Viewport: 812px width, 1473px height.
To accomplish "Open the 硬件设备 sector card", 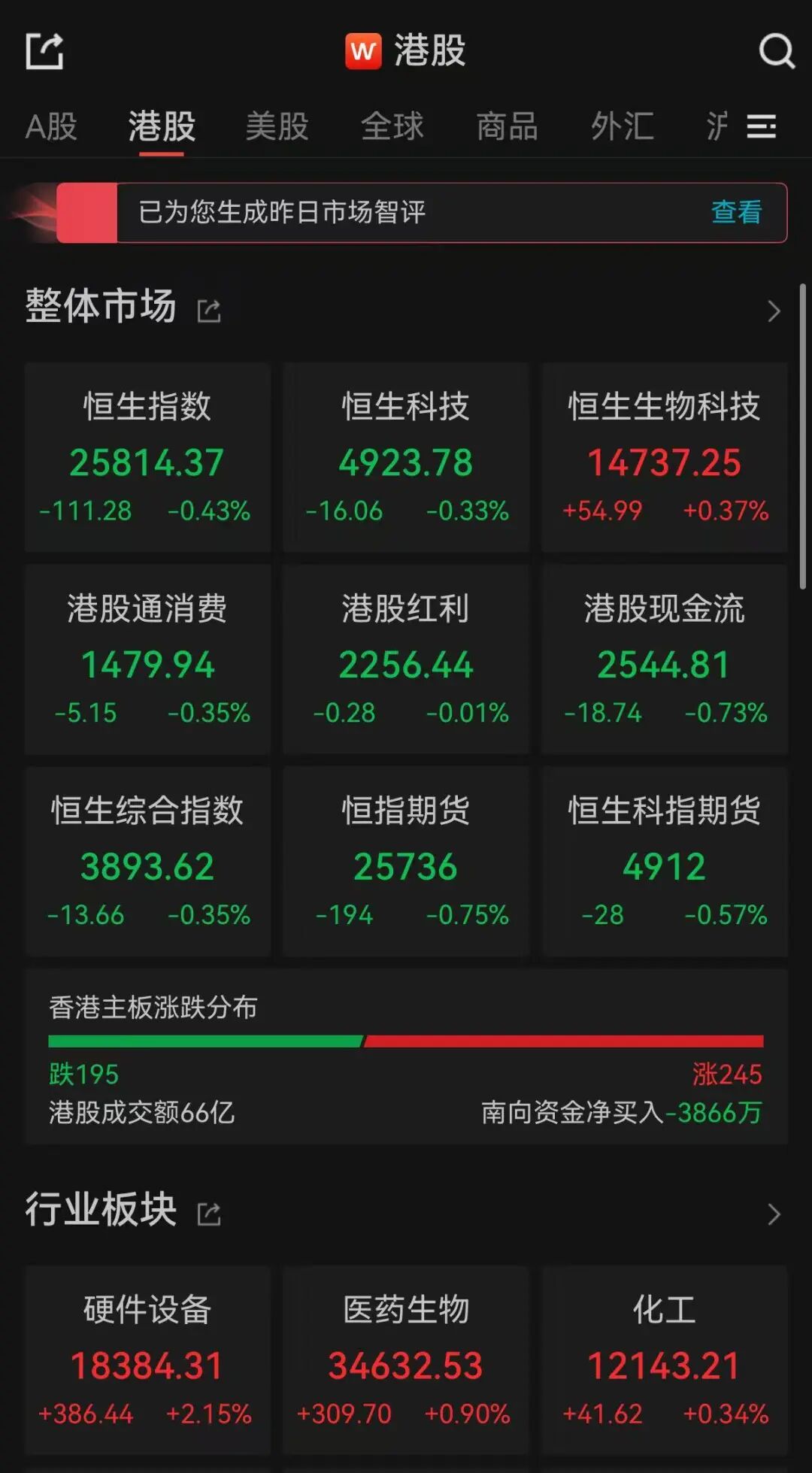I will tap(147, 1360).
